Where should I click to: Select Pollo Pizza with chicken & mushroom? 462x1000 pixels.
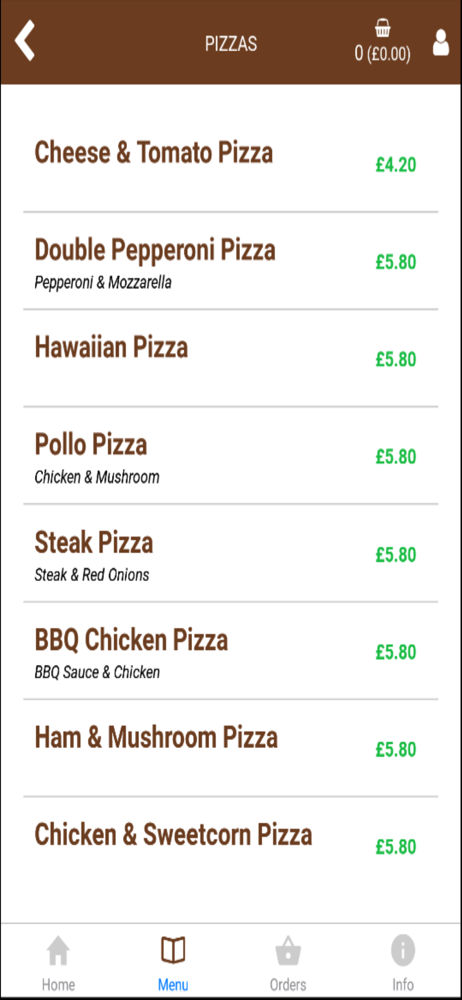[x=231, y=455]
